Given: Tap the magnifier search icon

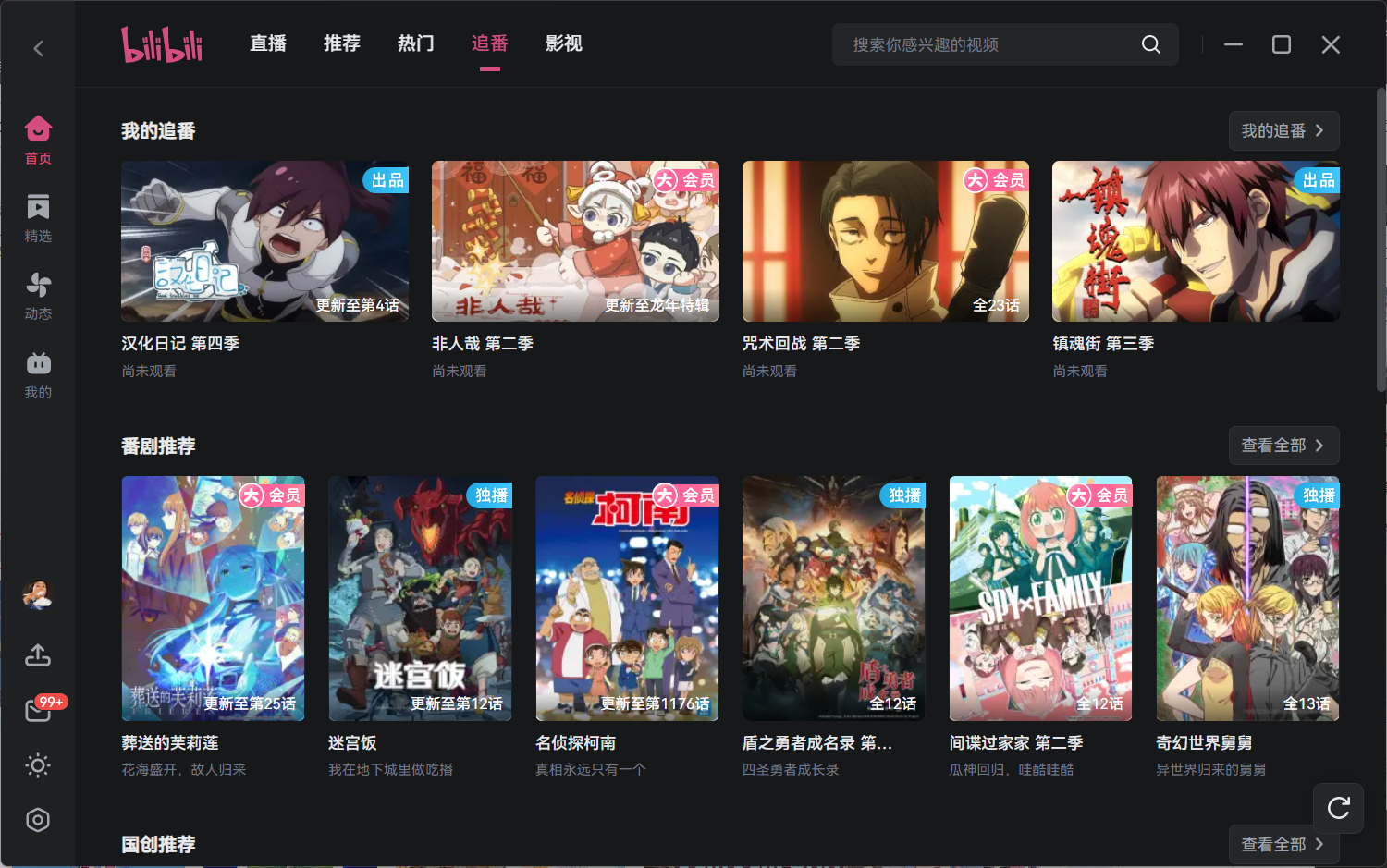Looking at the screenshot, I should 1150,44.
